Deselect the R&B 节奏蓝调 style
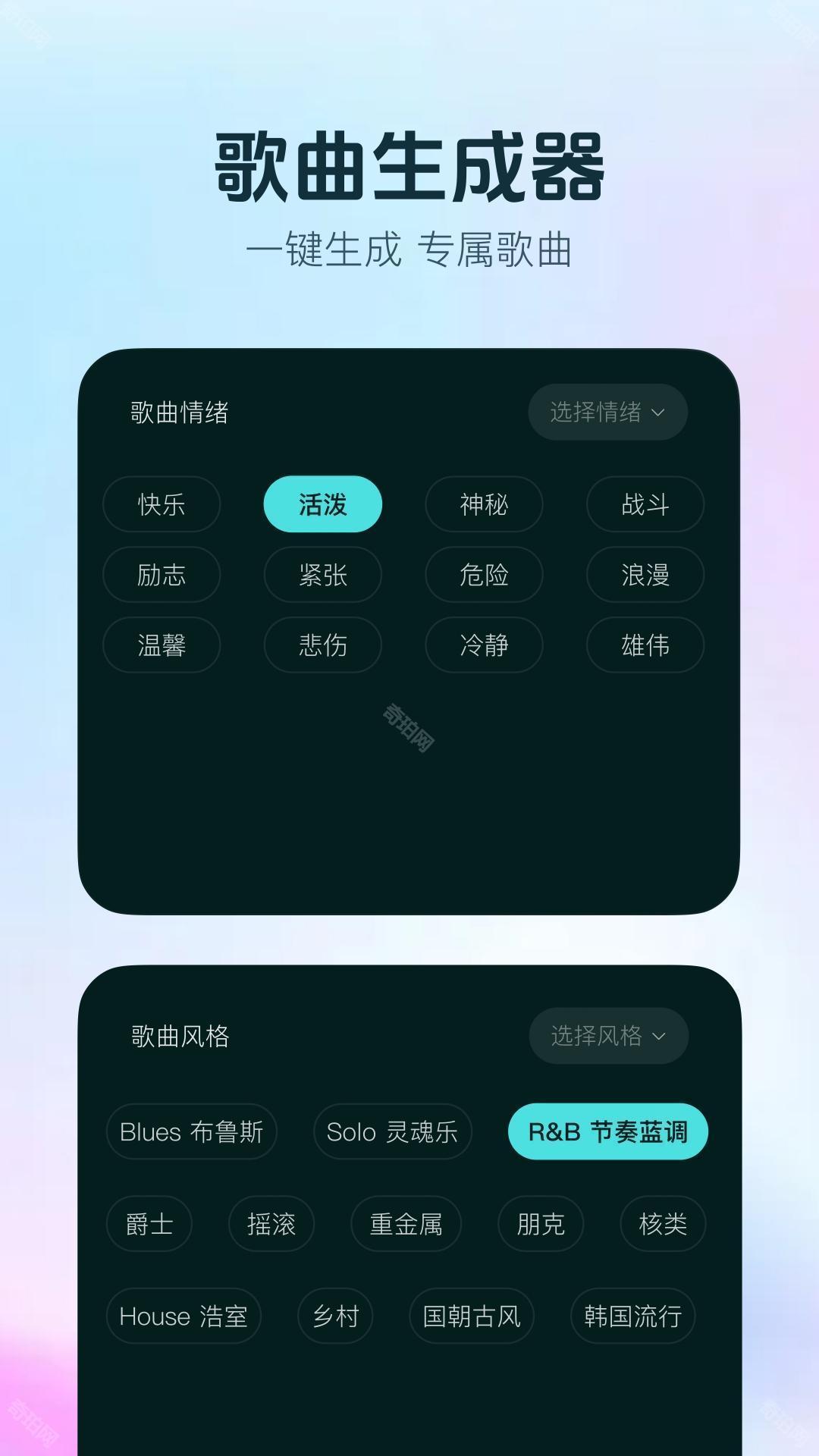Image resolution: width=819 pixels, height=1456 pixels. coord(607,1131)
